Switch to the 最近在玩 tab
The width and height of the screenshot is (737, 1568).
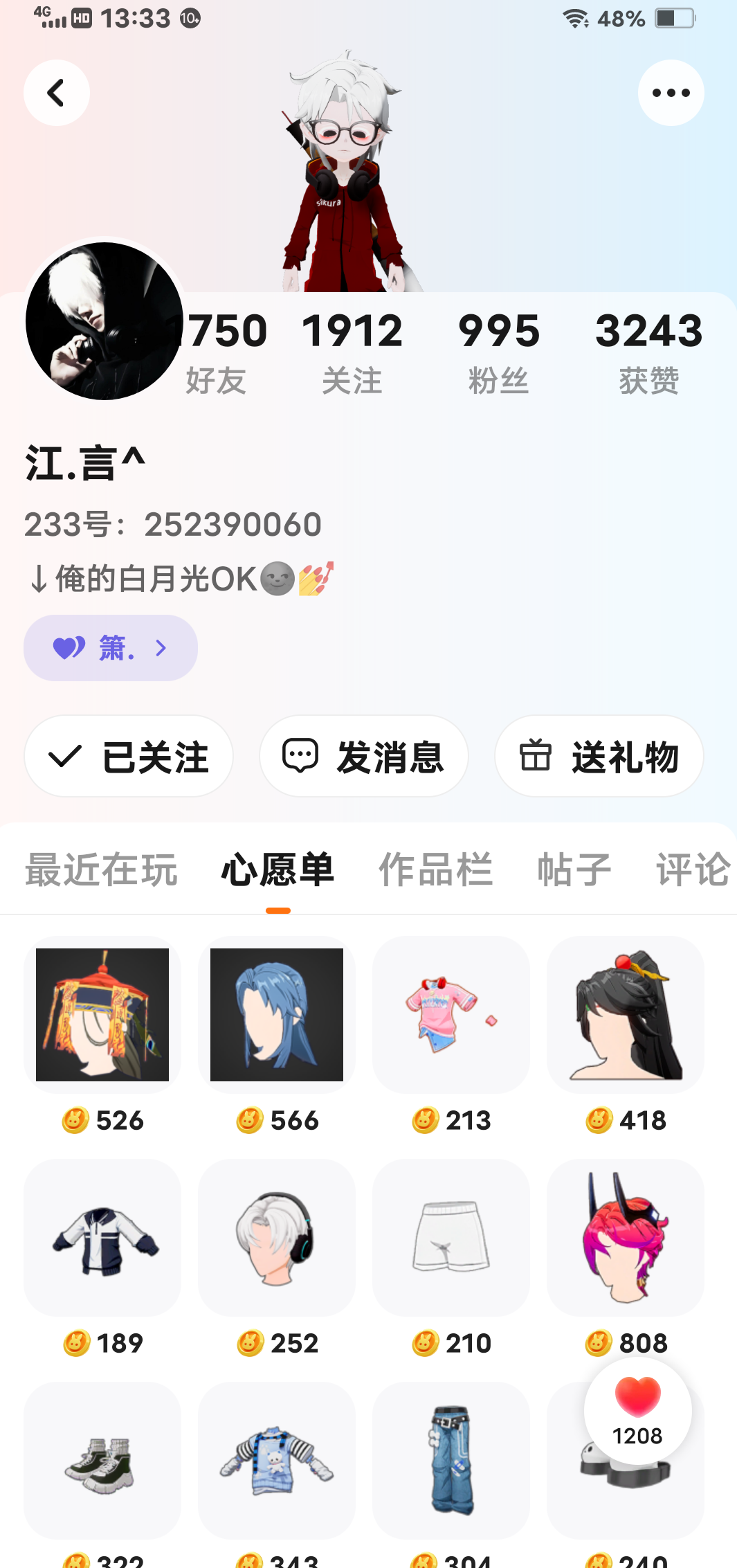[101, 869]
